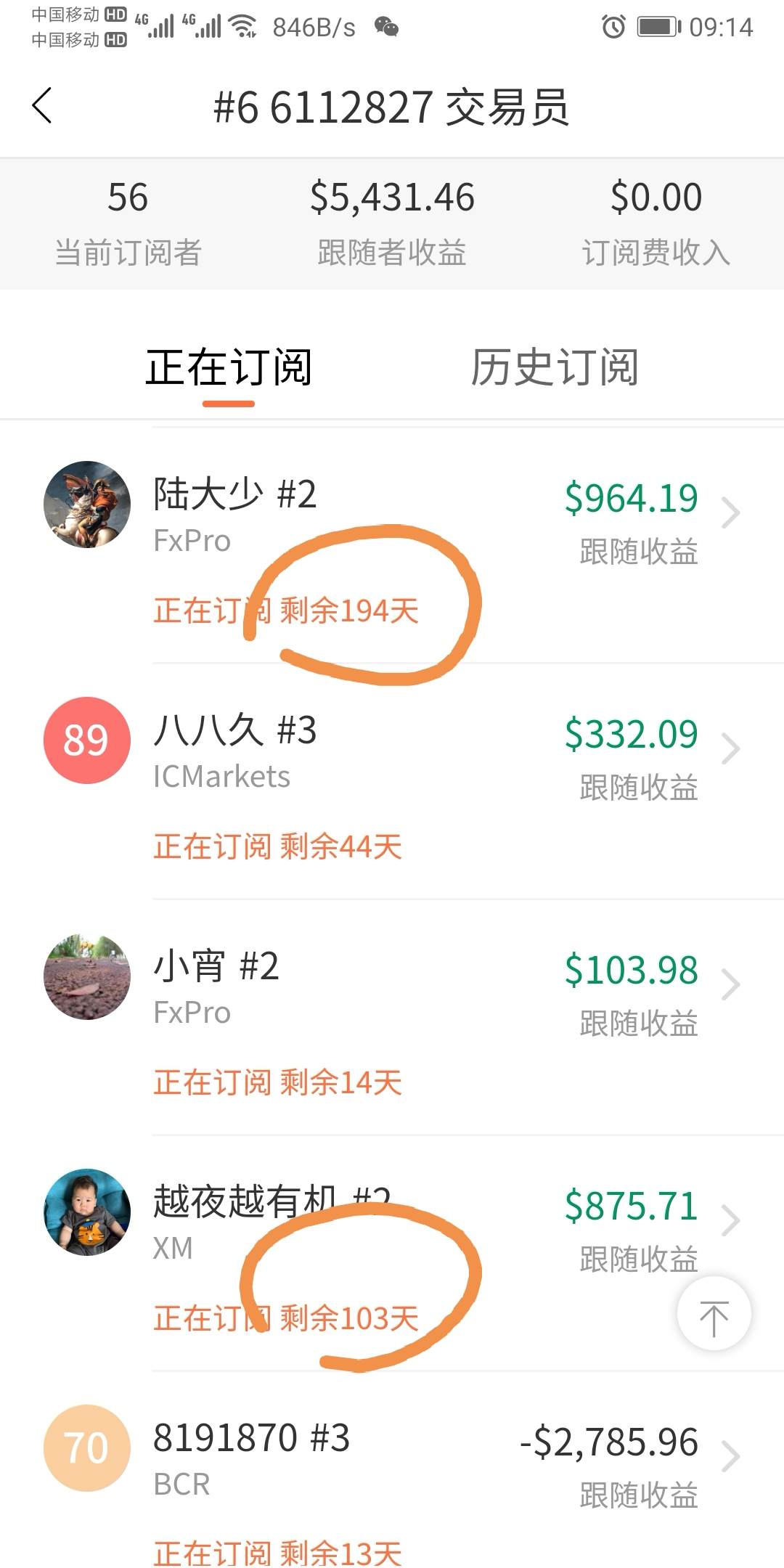Open subscriber 8191870 #3 row

point(392,1470)
